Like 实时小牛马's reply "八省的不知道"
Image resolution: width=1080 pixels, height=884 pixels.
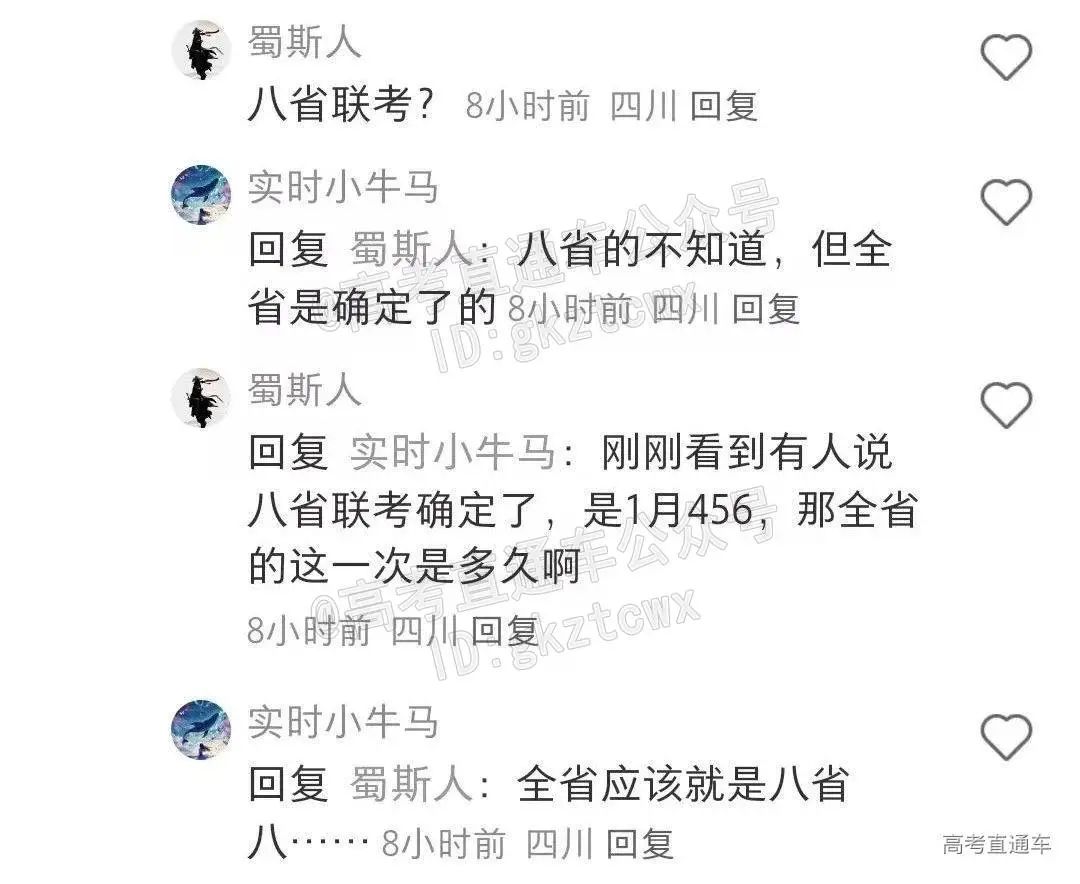coord(1005,204)
